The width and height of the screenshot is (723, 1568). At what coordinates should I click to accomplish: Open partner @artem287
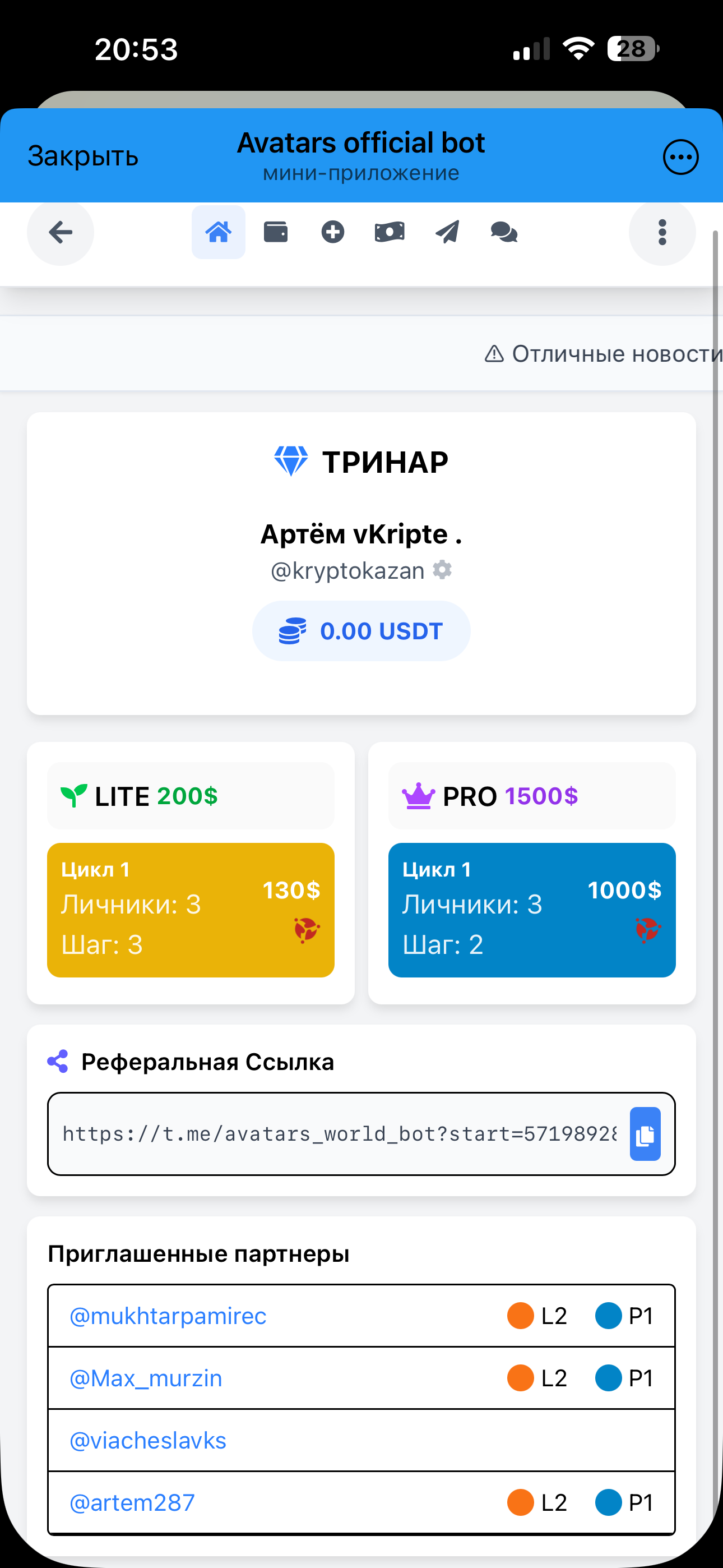click(x=132, y=1502)
